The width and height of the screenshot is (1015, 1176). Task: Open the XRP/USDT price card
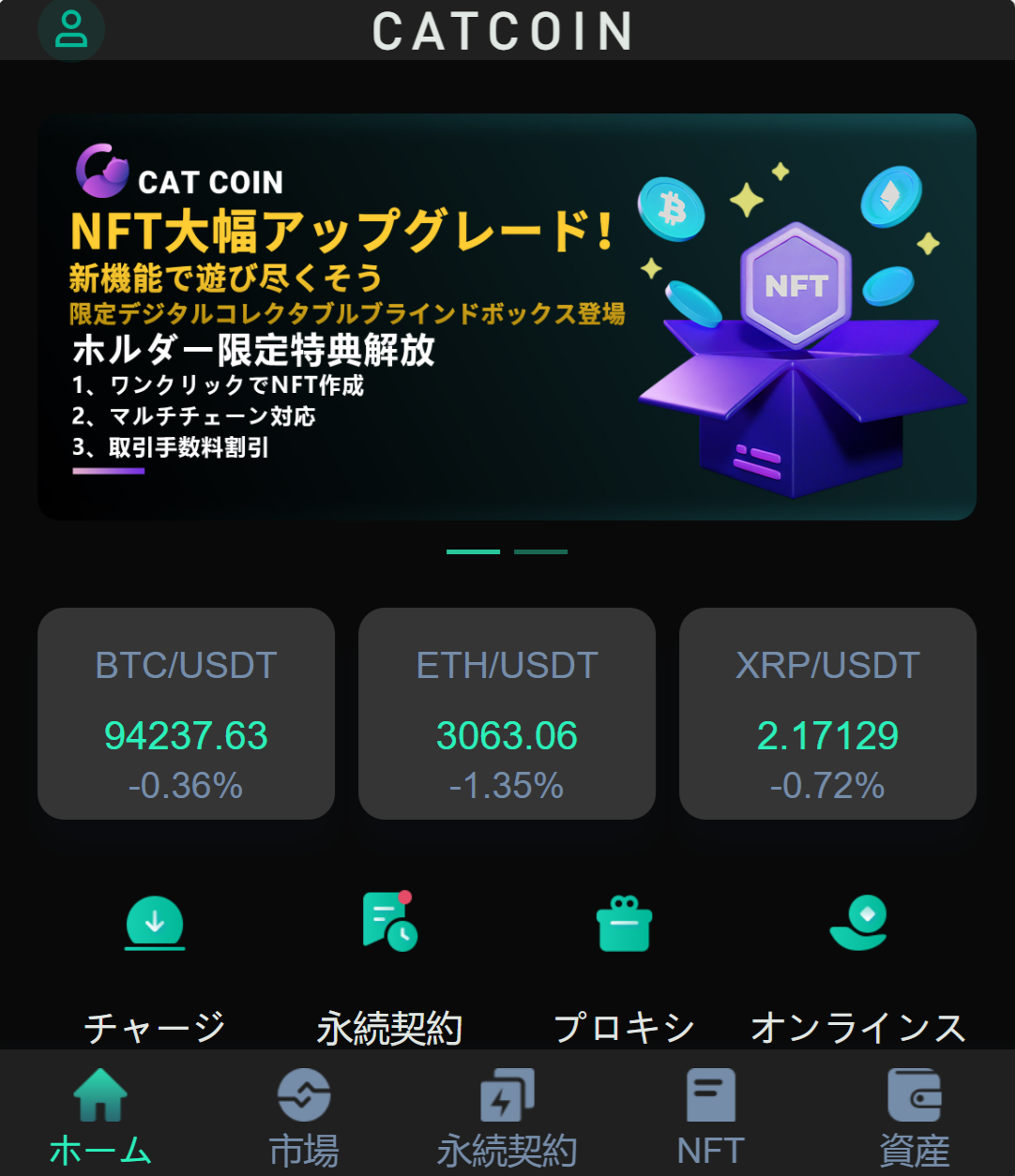coord(827,714)
